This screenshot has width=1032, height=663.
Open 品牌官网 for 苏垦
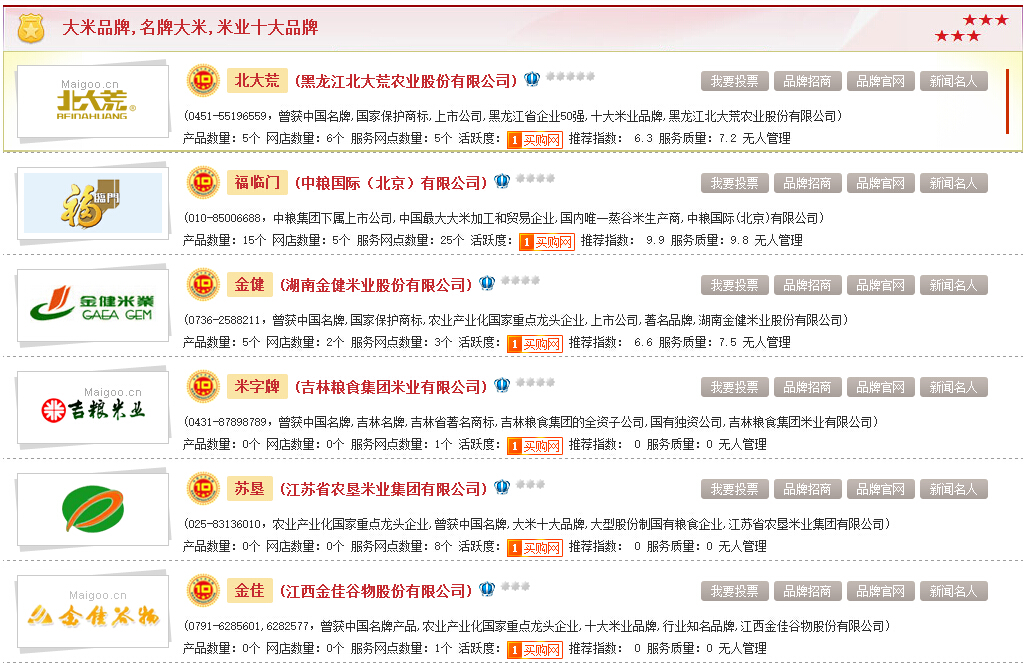click(880, 489)
